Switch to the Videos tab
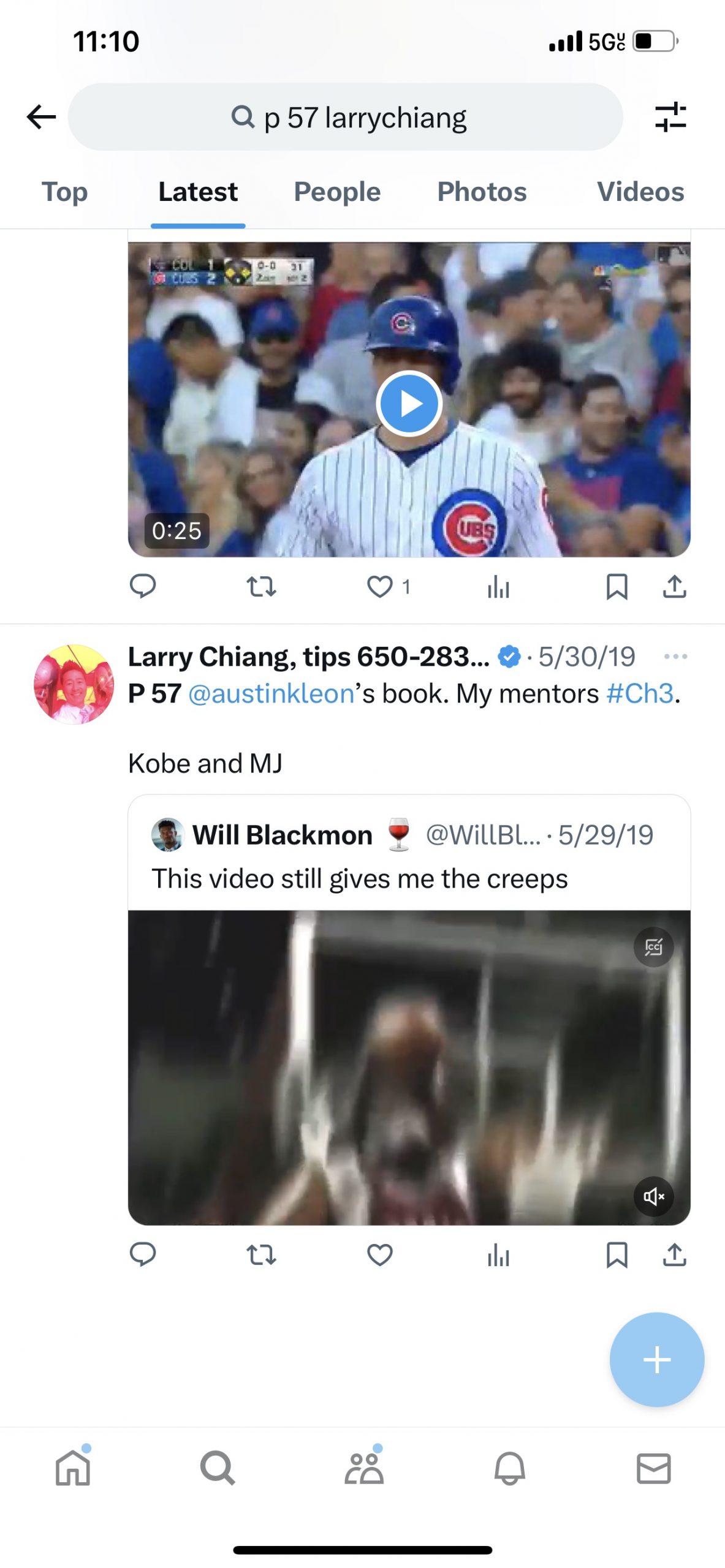The image size is (725, 1568). point(640,192)
